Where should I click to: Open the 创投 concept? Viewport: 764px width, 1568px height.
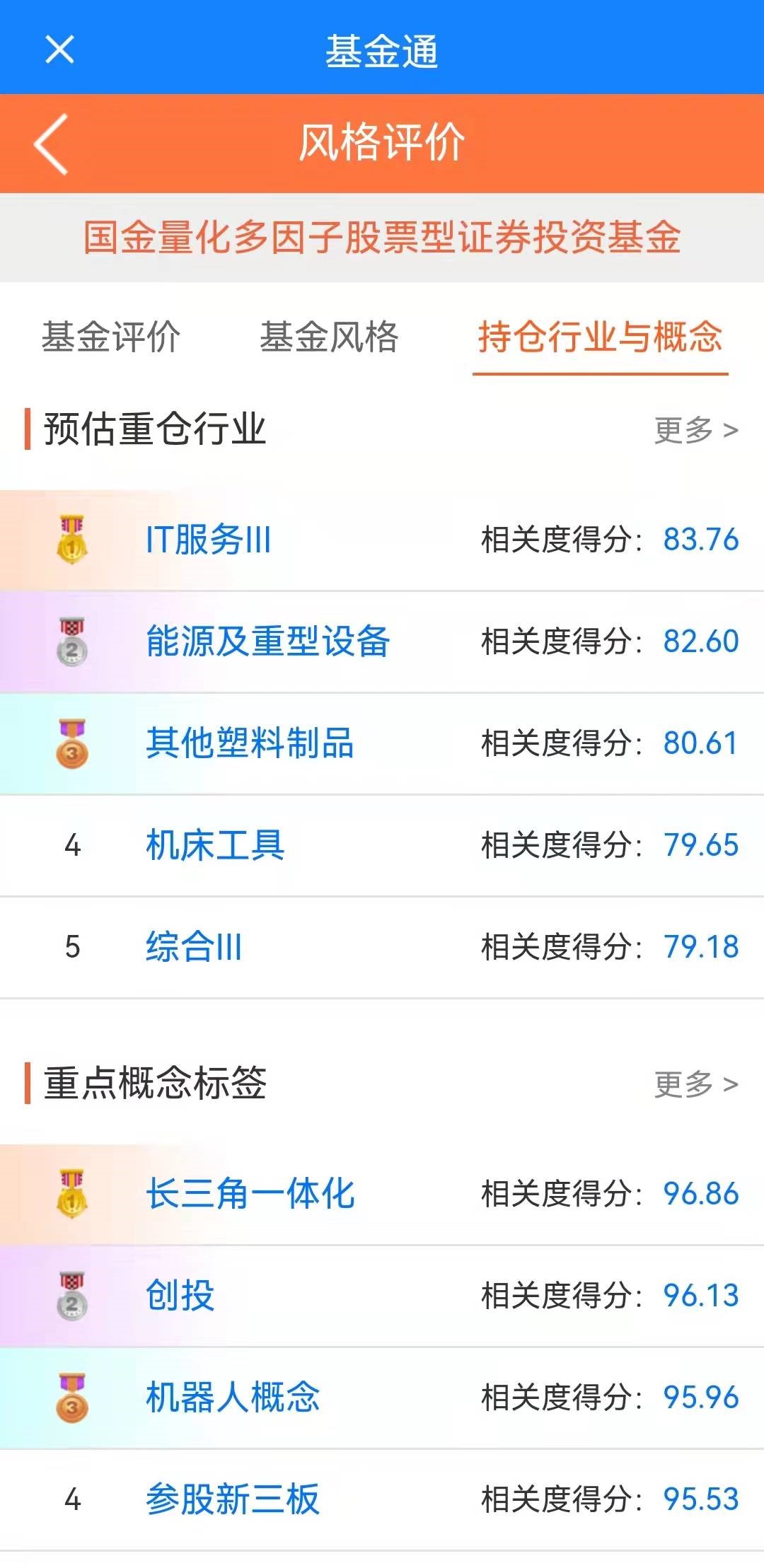[180, 1296]
